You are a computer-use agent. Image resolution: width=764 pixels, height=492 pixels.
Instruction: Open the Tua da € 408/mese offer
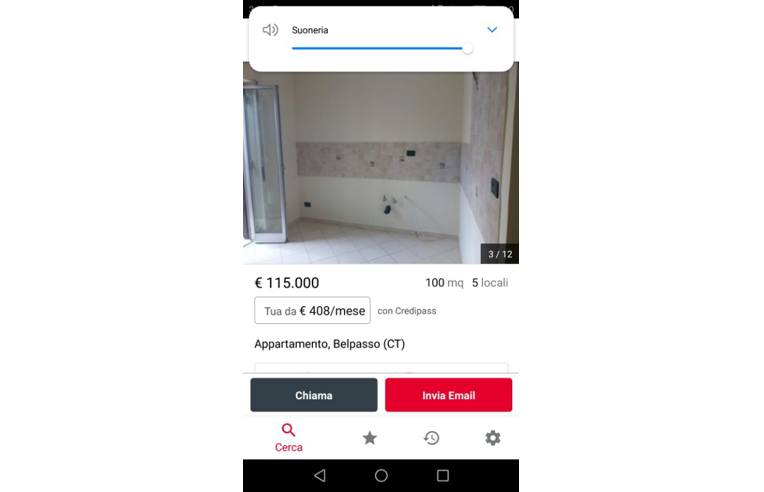click(312, 311)
